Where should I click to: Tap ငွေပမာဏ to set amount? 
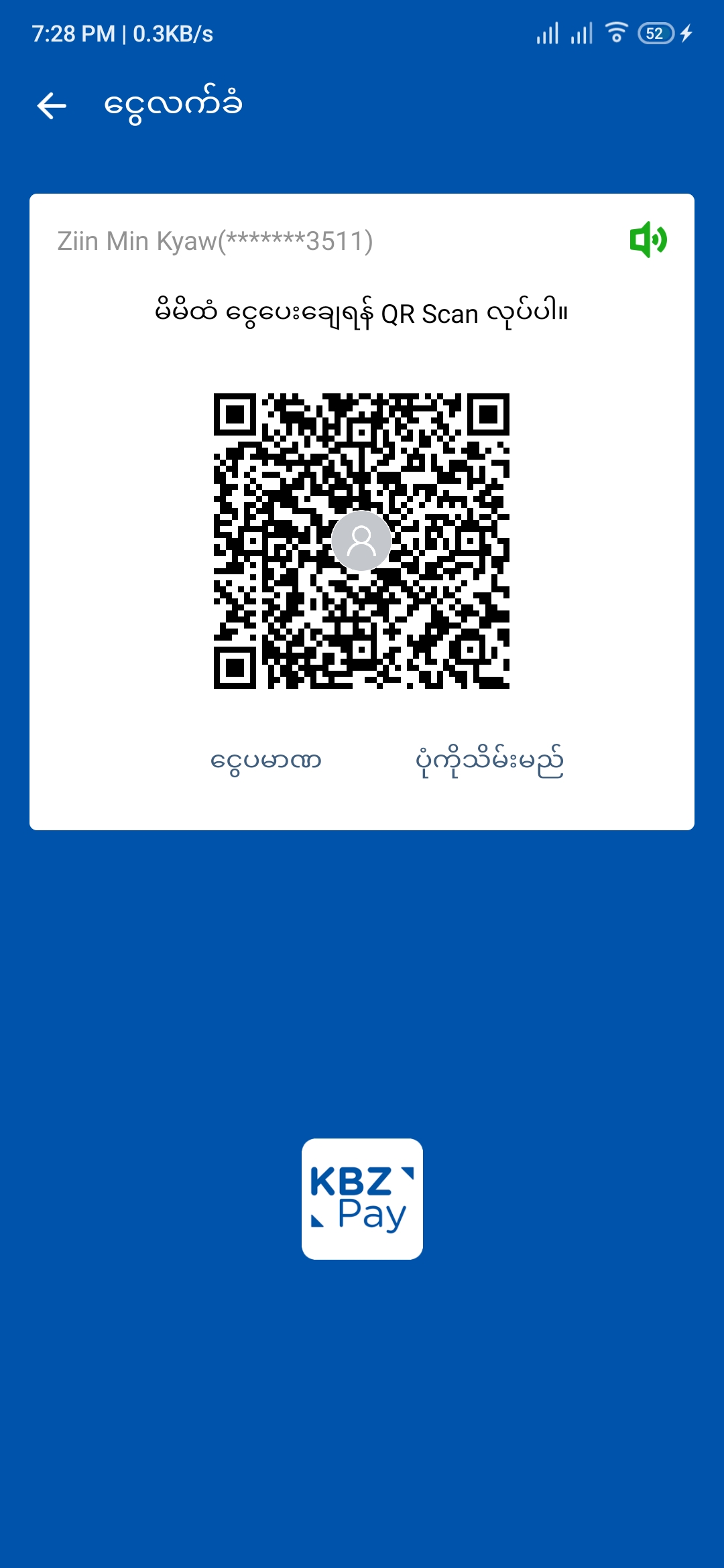266,761
